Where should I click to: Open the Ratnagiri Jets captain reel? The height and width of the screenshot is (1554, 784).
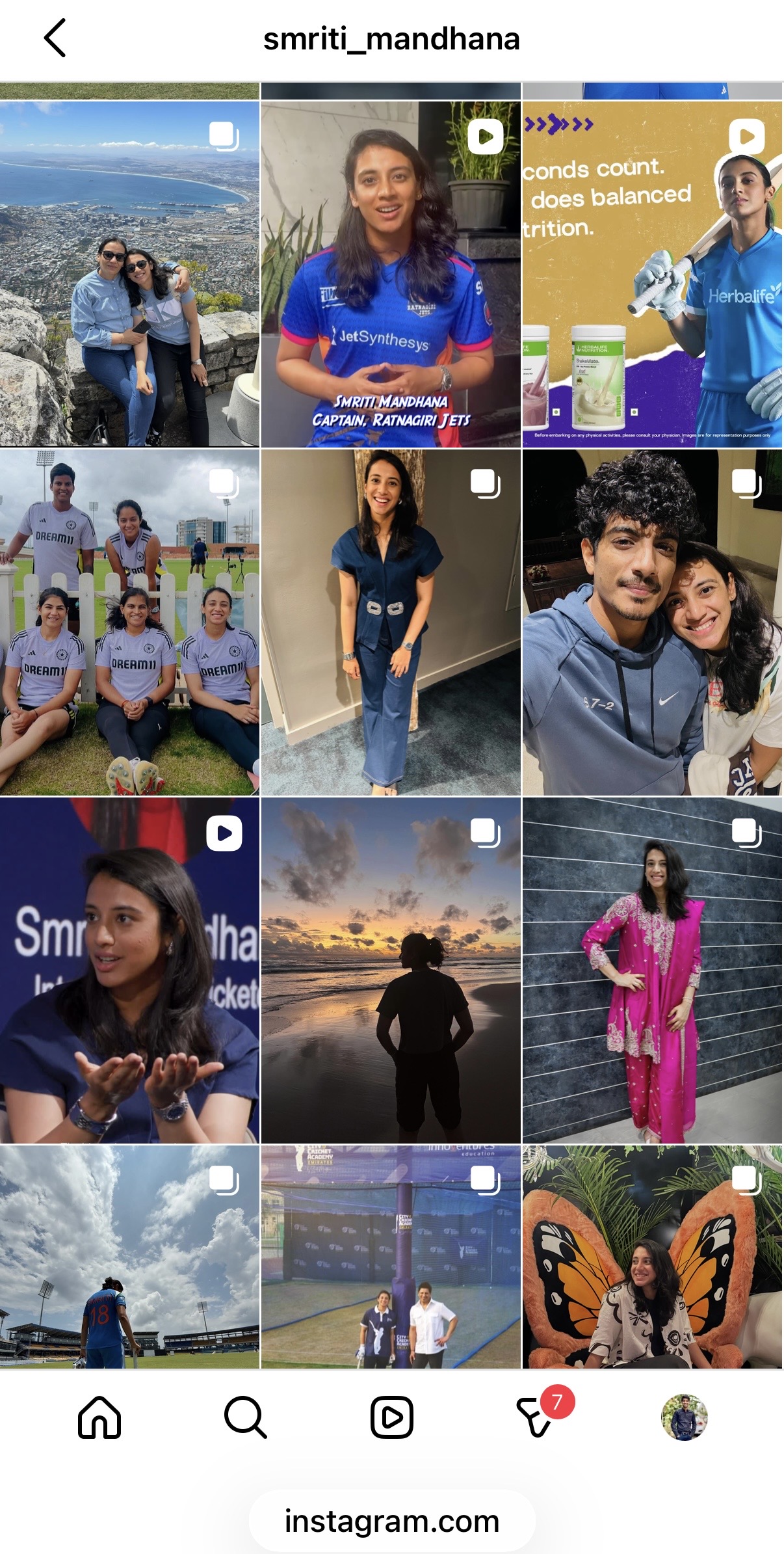(391, 274)
